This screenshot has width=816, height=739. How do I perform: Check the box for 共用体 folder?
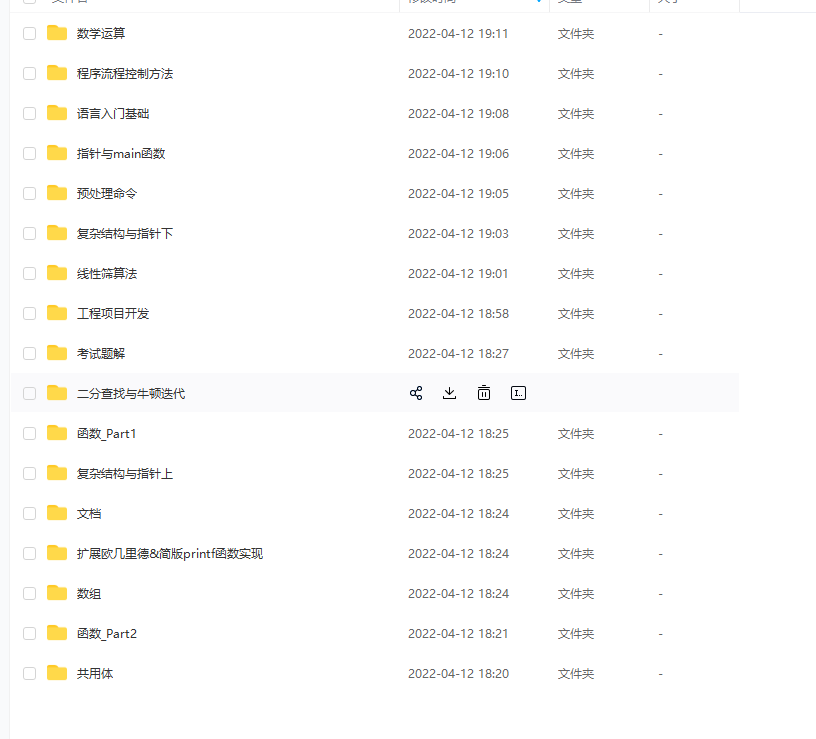point(30,673)
